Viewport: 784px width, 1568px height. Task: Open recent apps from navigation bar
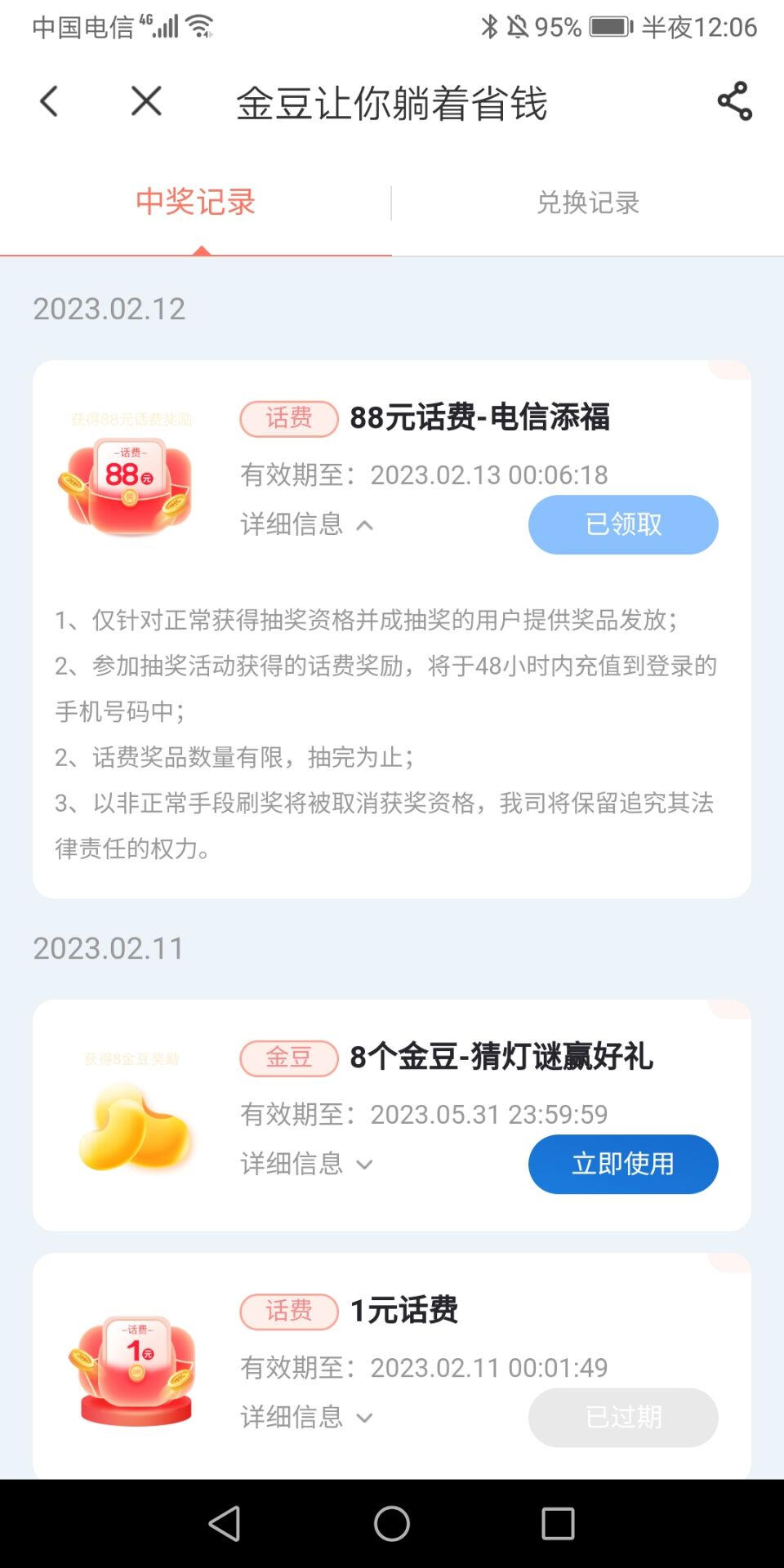(558, 1523)
